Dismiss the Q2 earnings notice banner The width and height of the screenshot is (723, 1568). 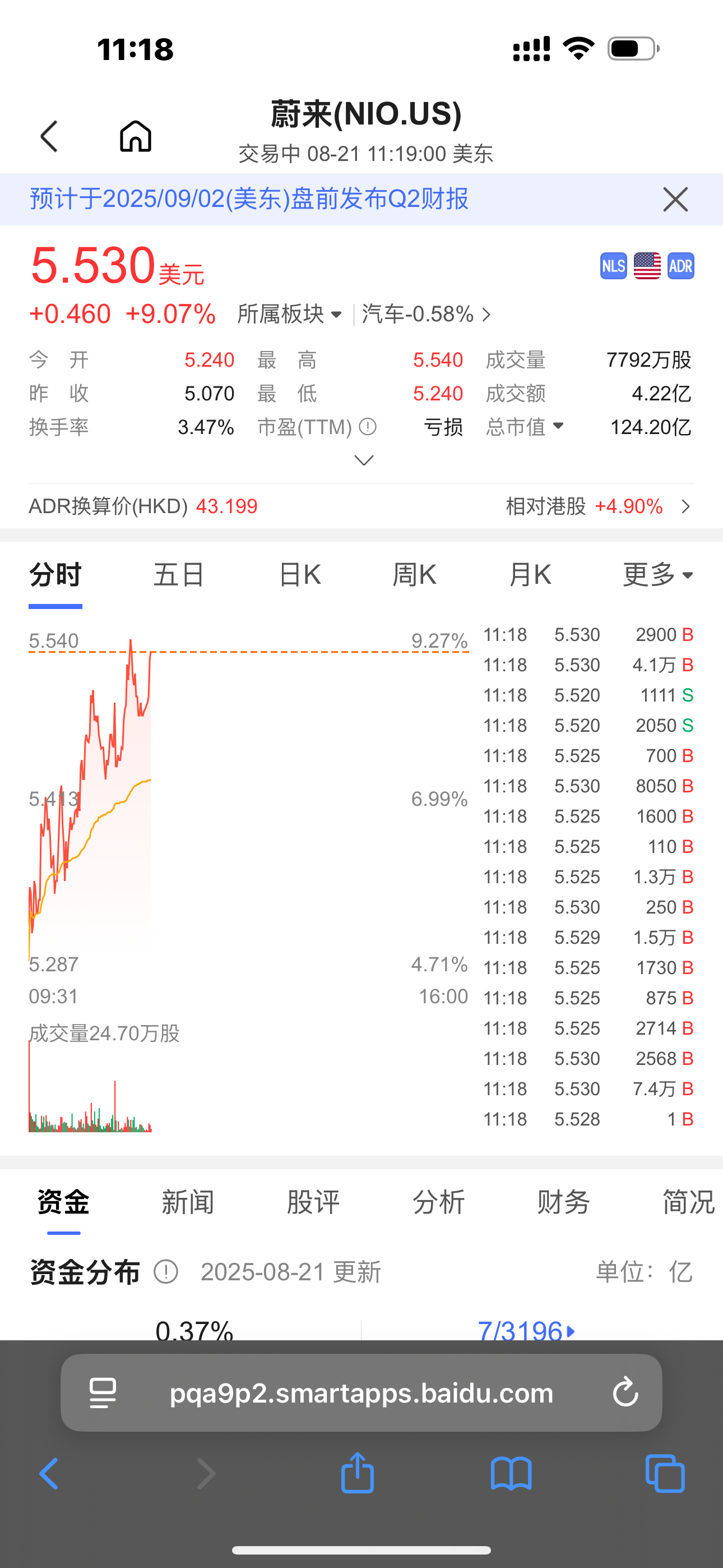(674, 200)
